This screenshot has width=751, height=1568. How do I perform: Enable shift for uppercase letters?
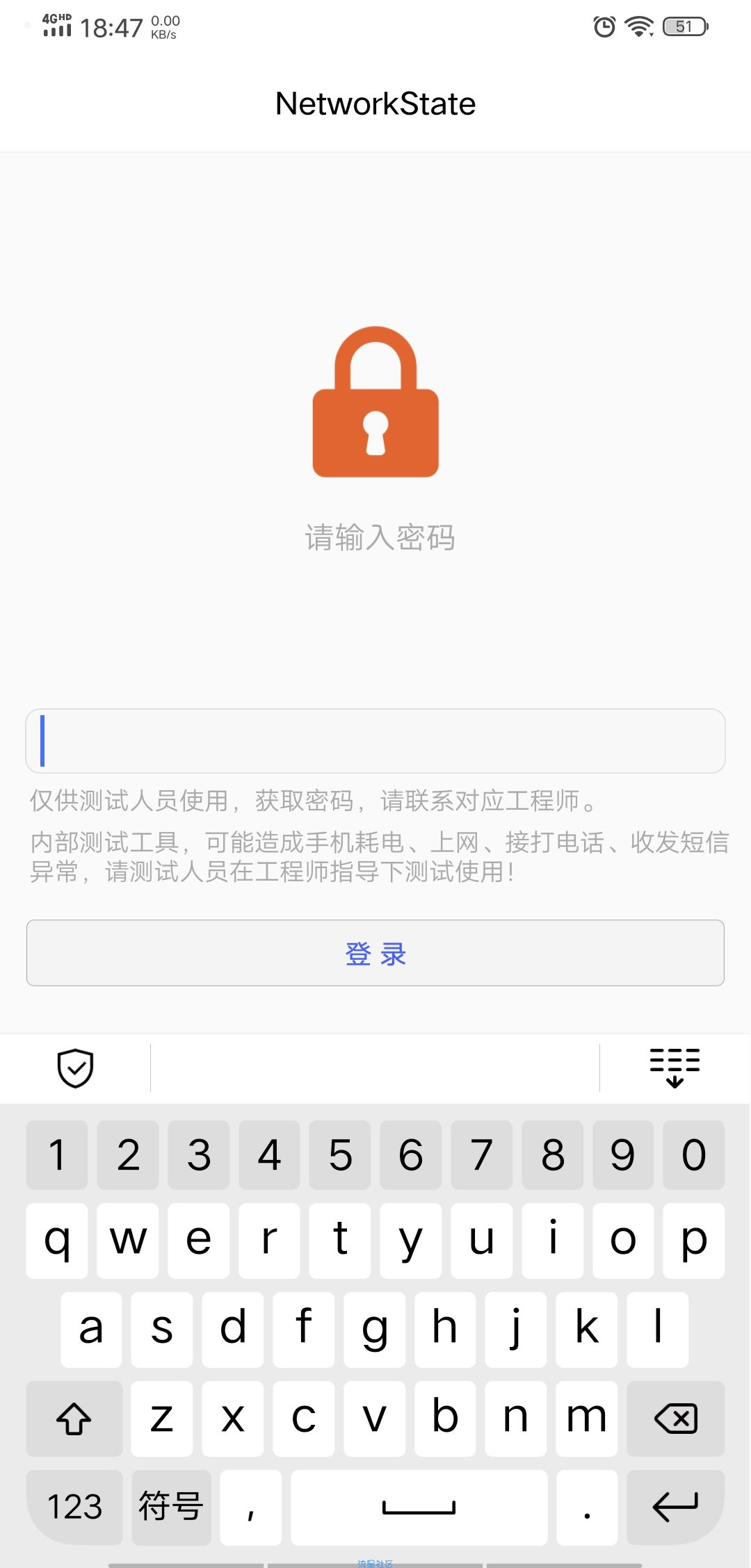pyautogui.click(x=74, y=1419)
